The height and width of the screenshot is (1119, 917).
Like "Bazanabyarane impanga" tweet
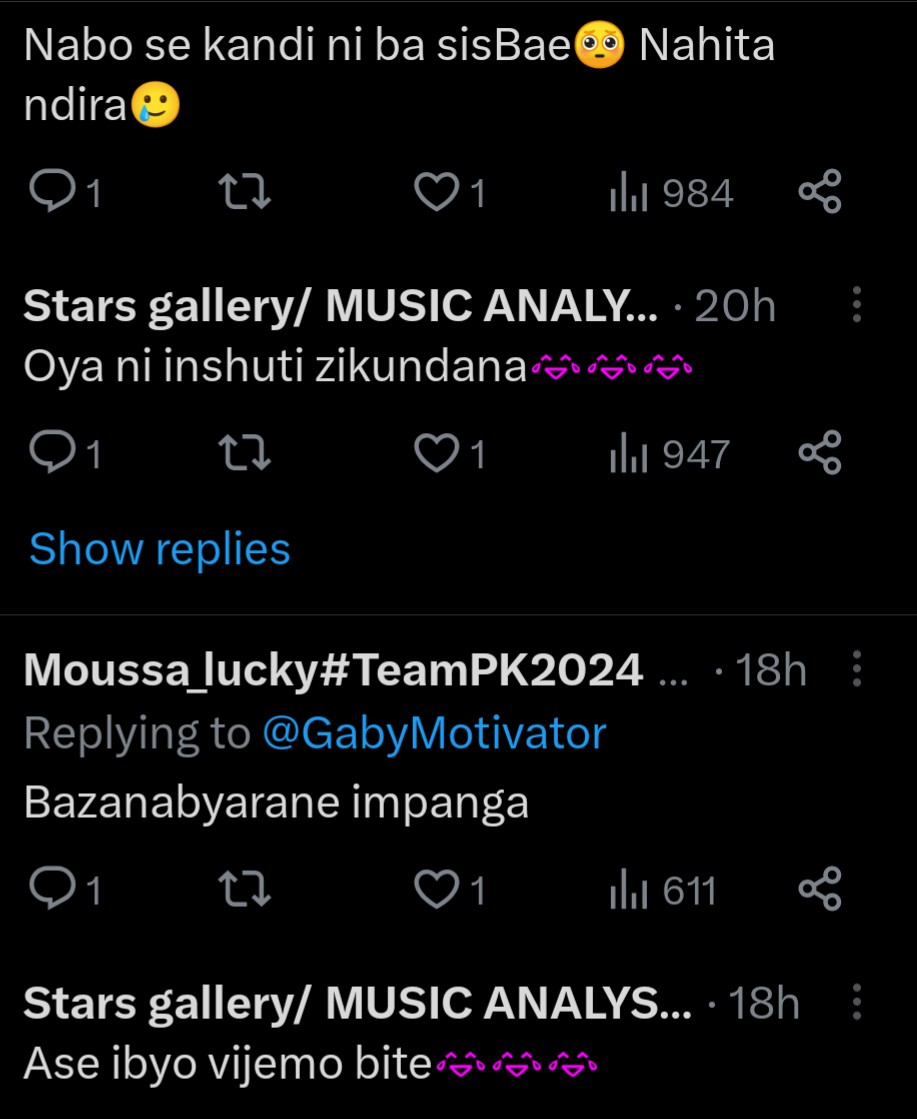coord(436,889)
